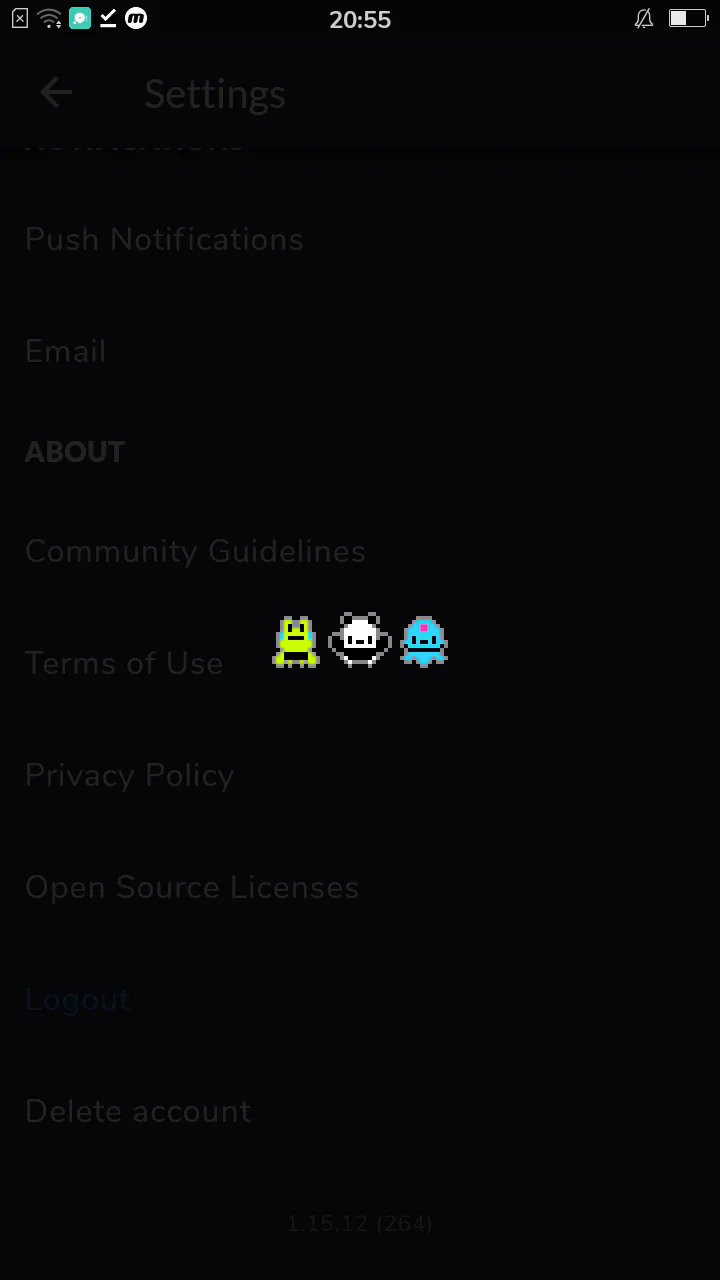View the Terms of Use
Image resolution: width=720 pixels, height=1280 pixels.
(x=360, y=663)
